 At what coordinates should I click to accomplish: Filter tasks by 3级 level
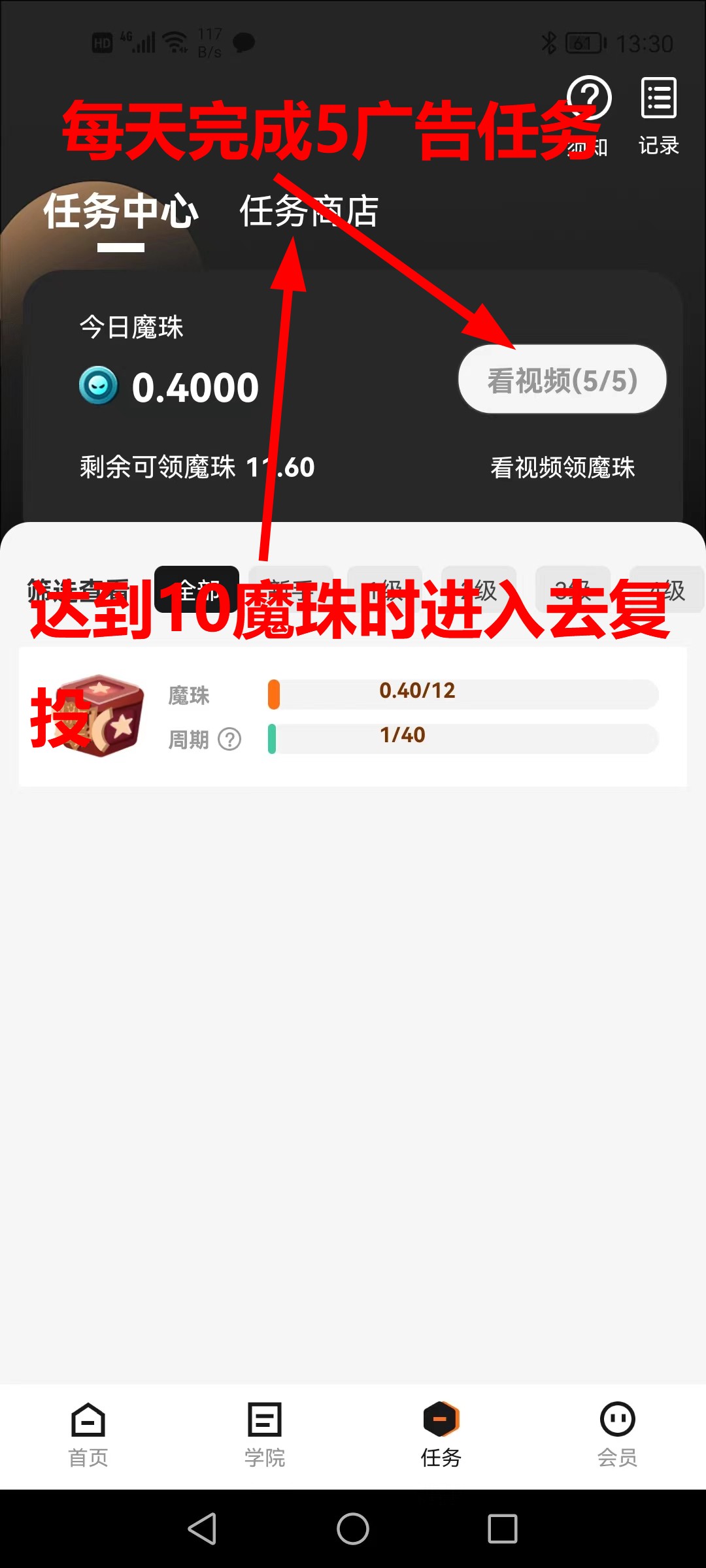pyautogui.click(x=573, y=589)
